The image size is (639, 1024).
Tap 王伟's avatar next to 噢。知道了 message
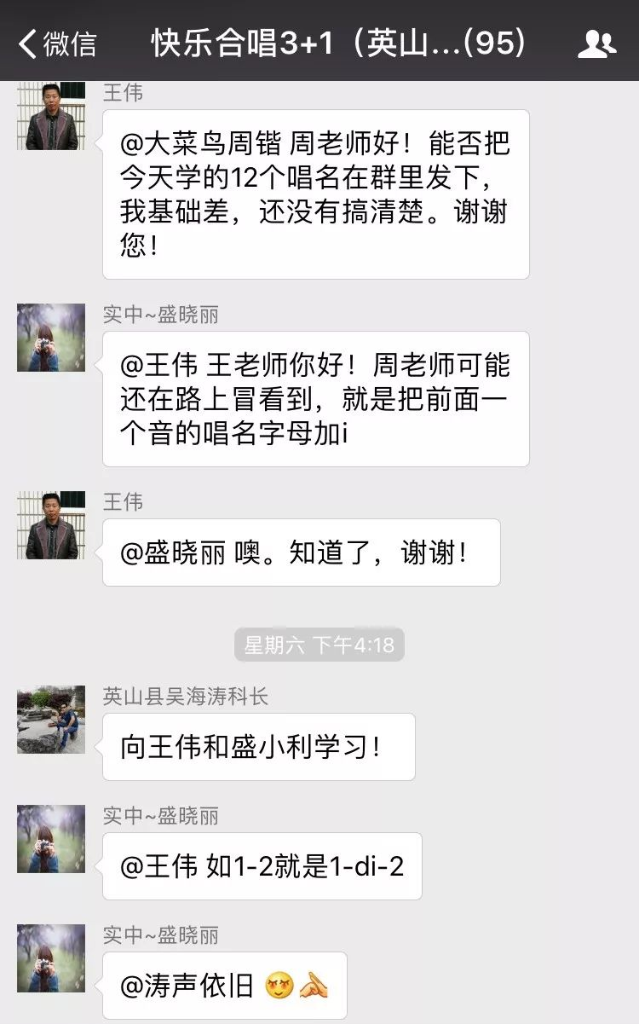(51, 525)
